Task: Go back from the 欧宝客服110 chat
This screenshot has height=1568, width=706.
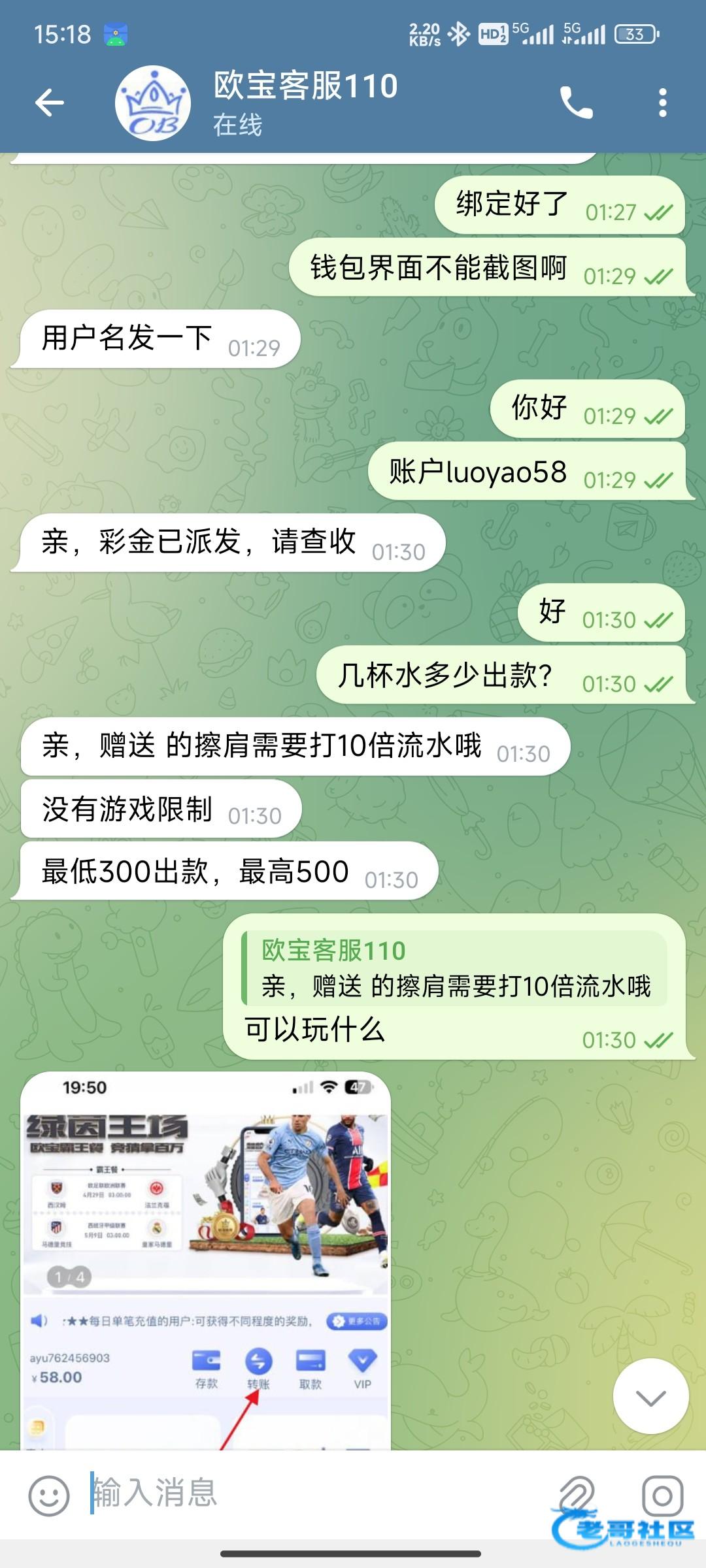Action: coord(49,103)
